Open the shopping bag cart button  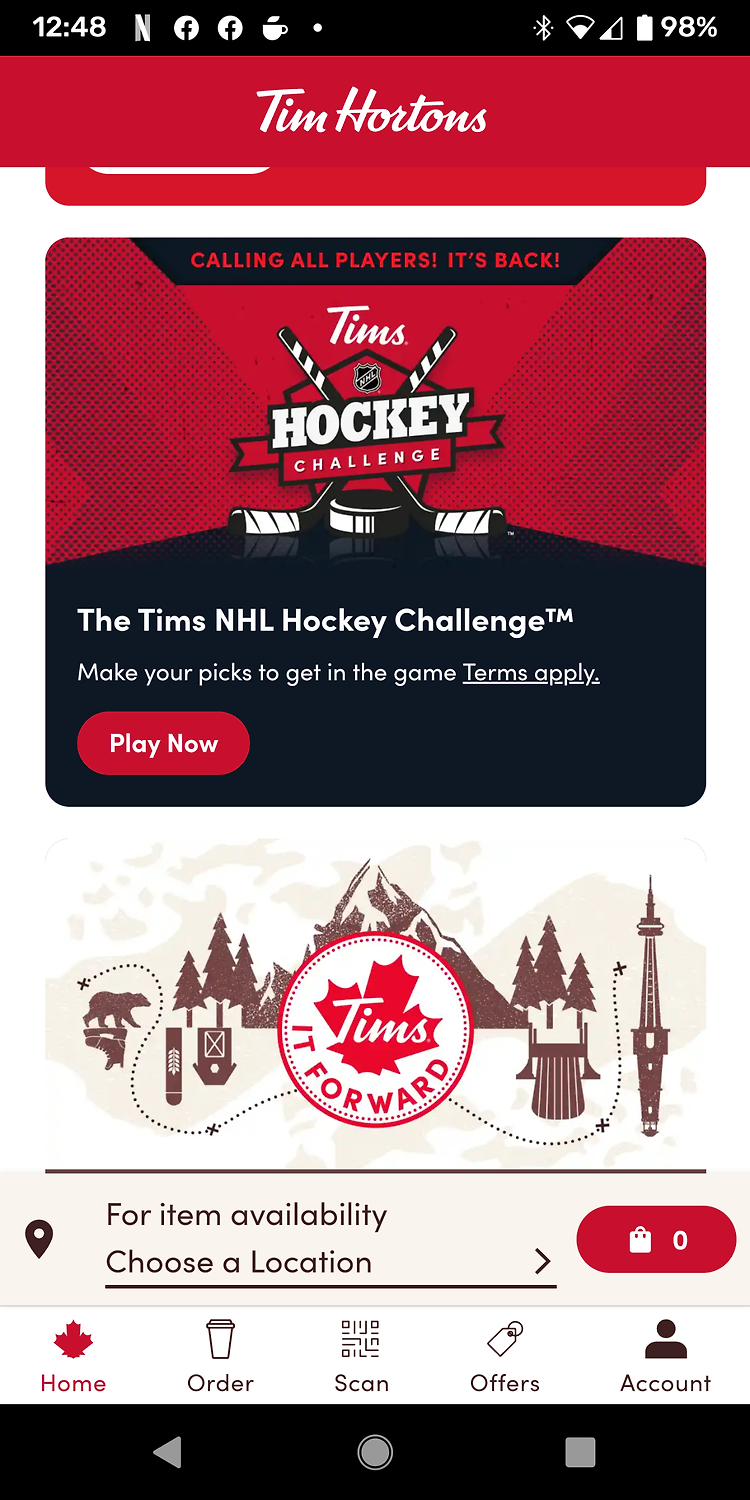[x=656, y=1240]
